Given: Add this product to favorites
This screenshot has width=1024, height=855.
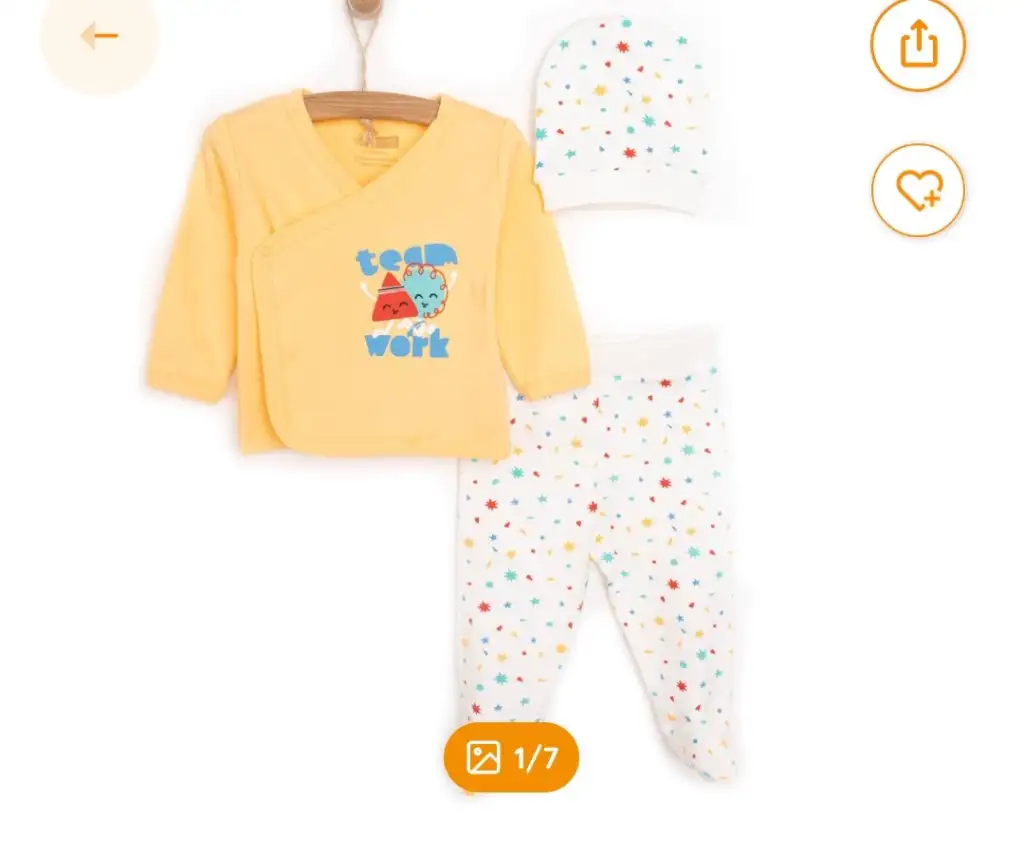Looking at the screenshot, I should pos(918,190).
